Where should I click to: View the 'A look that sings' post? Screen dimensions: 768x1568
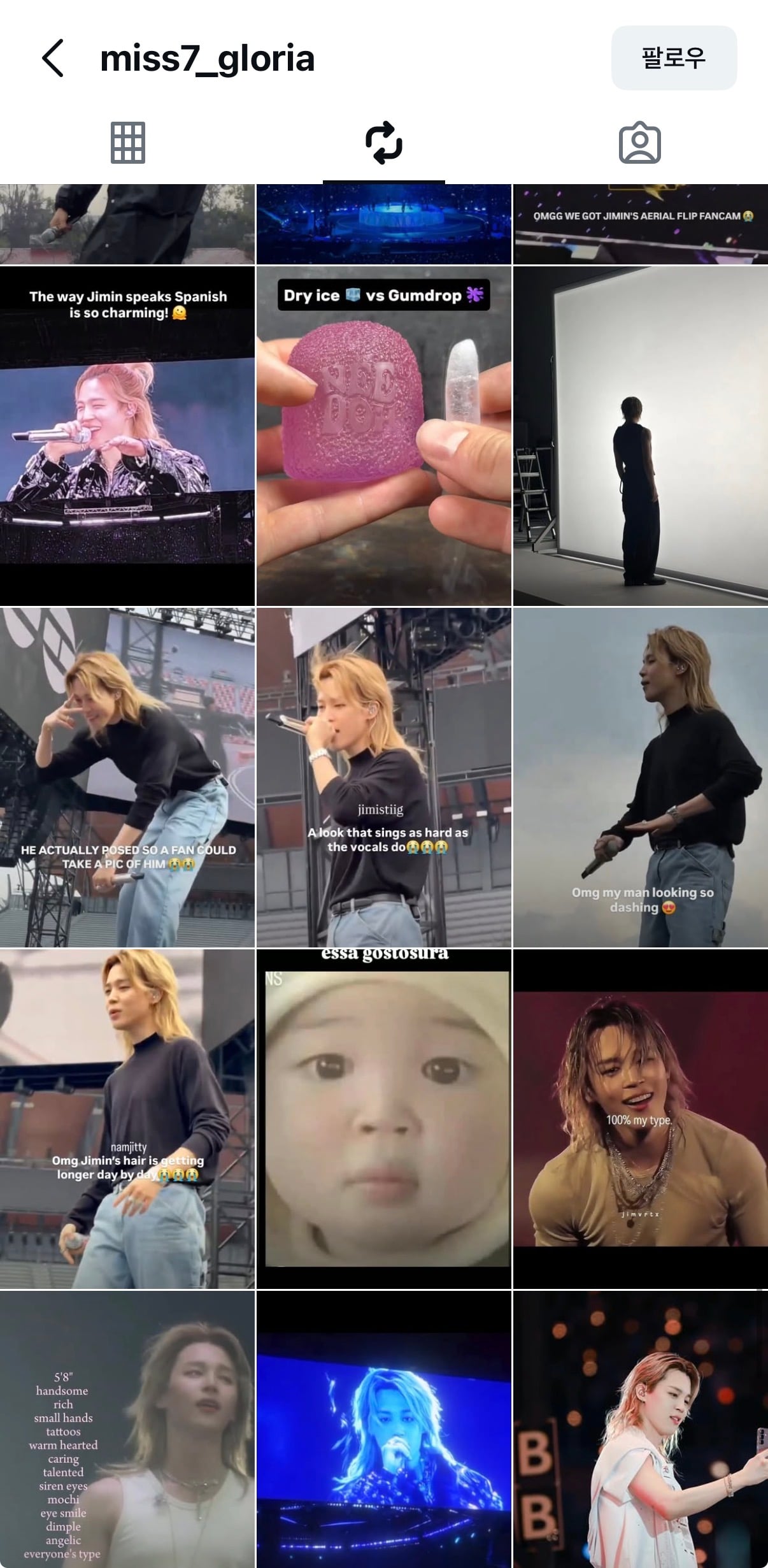[x=384, y=777]
